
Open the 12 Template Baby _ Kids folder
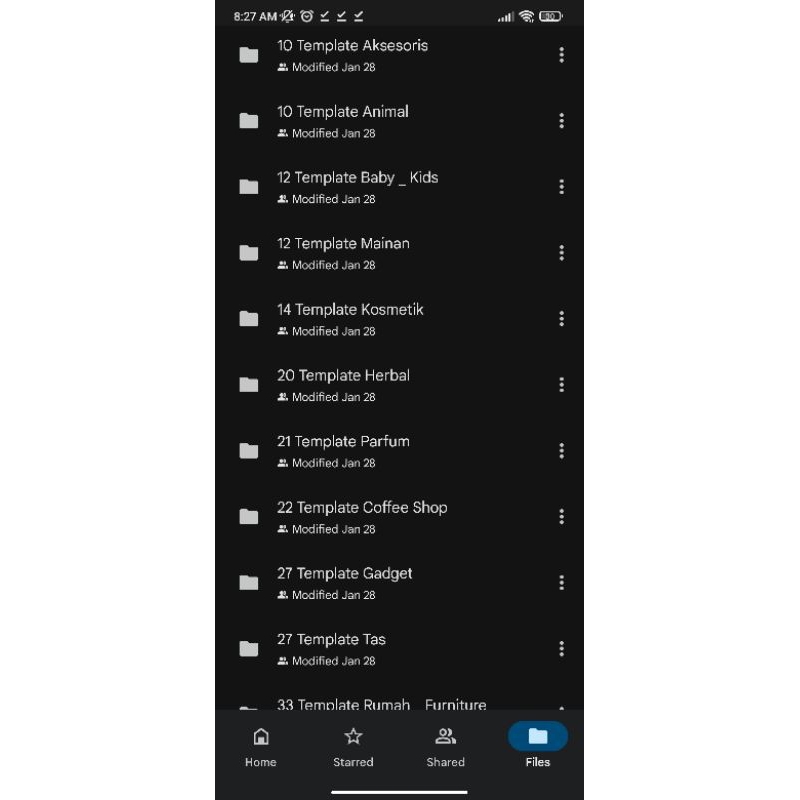[357, 187]
